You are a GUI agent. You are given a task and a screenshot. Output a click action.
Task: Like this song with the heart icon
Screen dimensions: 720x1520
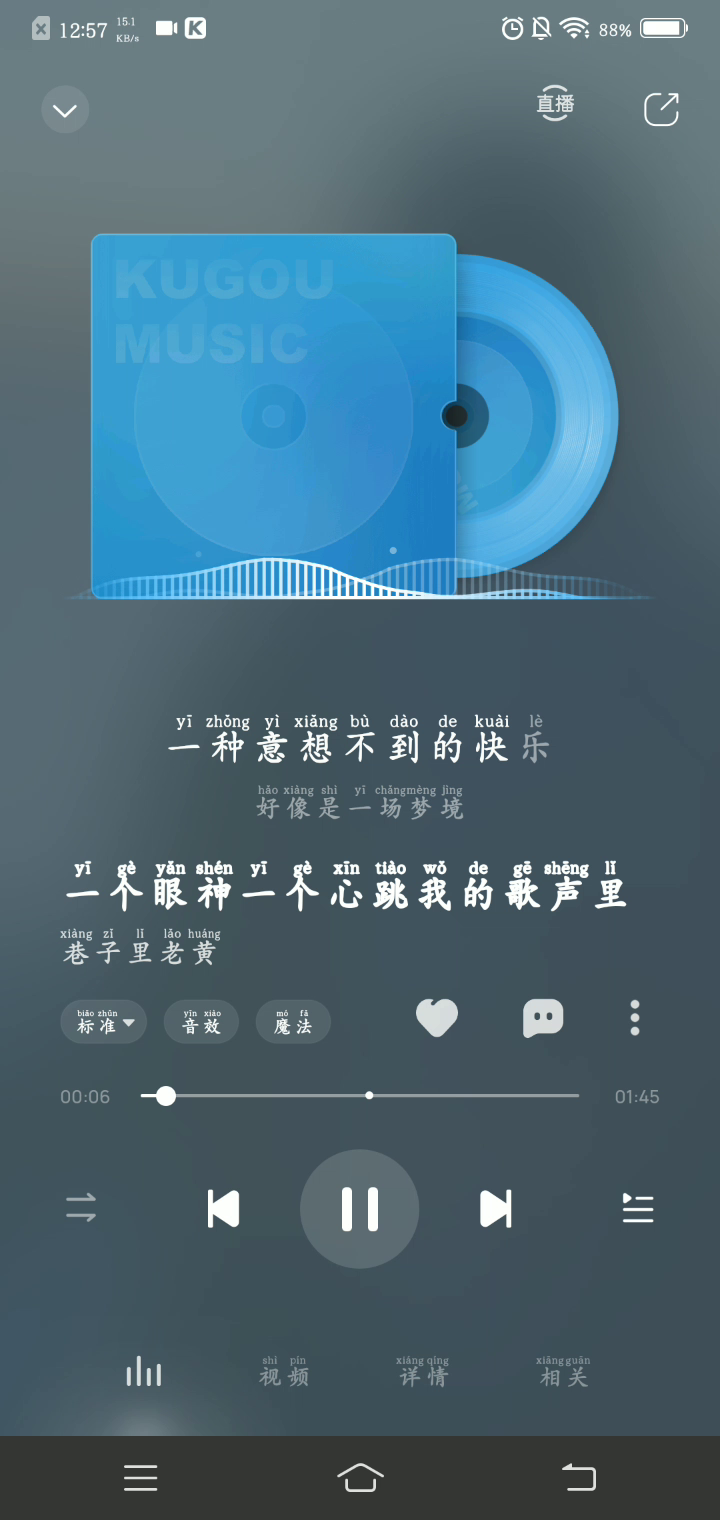click(x=437, y=1018)
